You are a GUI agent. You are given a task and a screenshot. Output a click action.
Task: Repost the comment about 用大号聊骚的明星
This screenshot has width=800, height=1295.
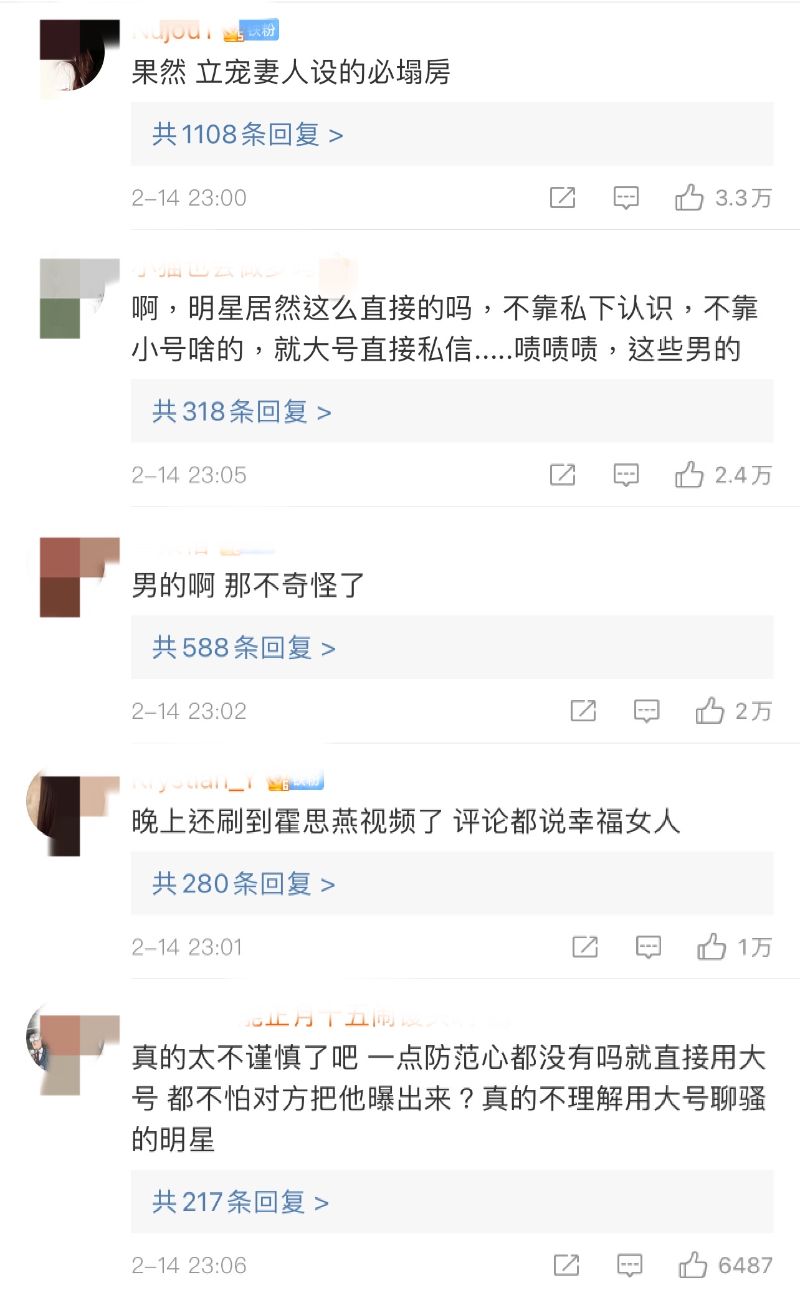(566, 1265)
